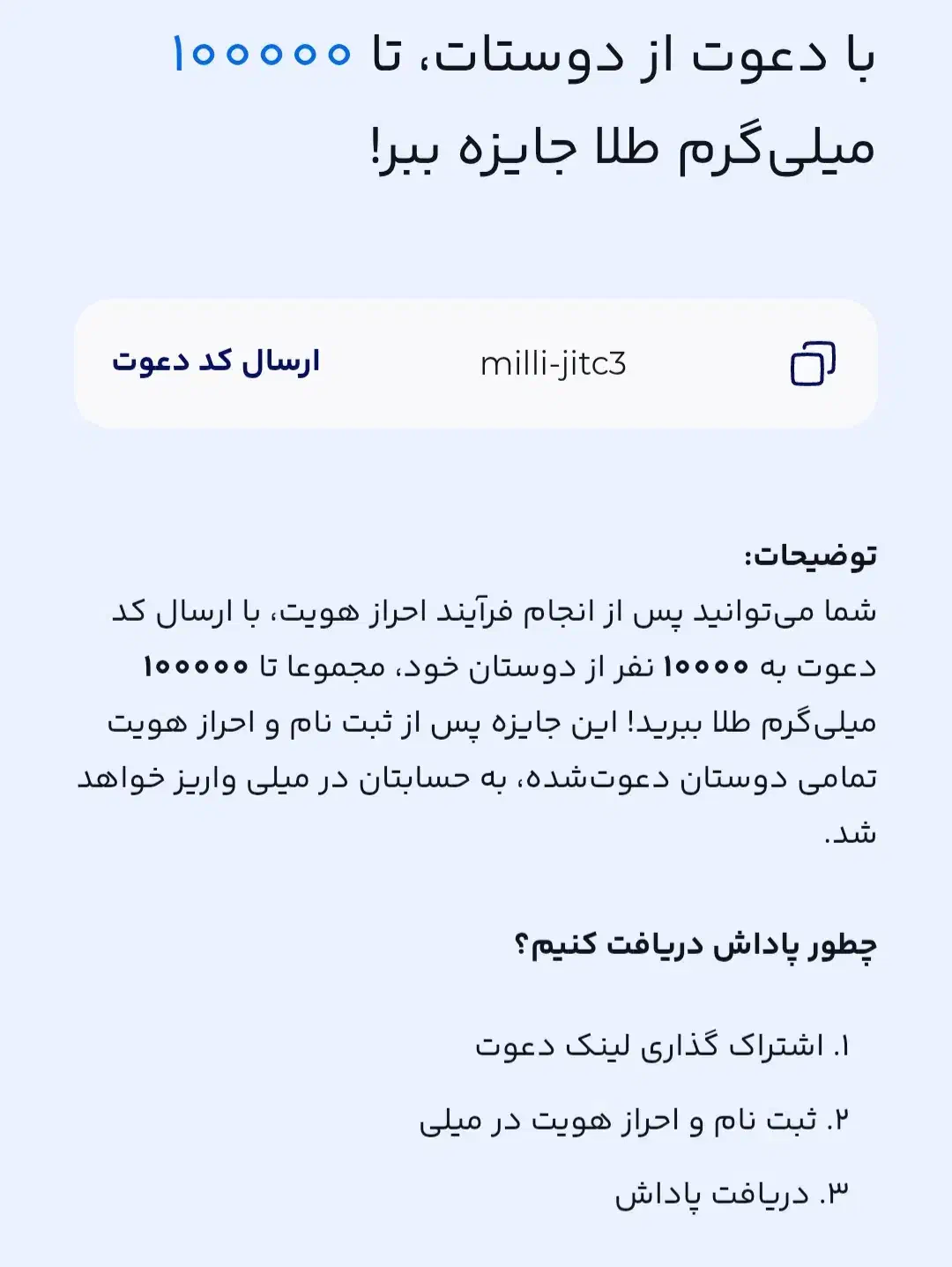Click the 'توضیحات:' section heading

click(808, 555)
